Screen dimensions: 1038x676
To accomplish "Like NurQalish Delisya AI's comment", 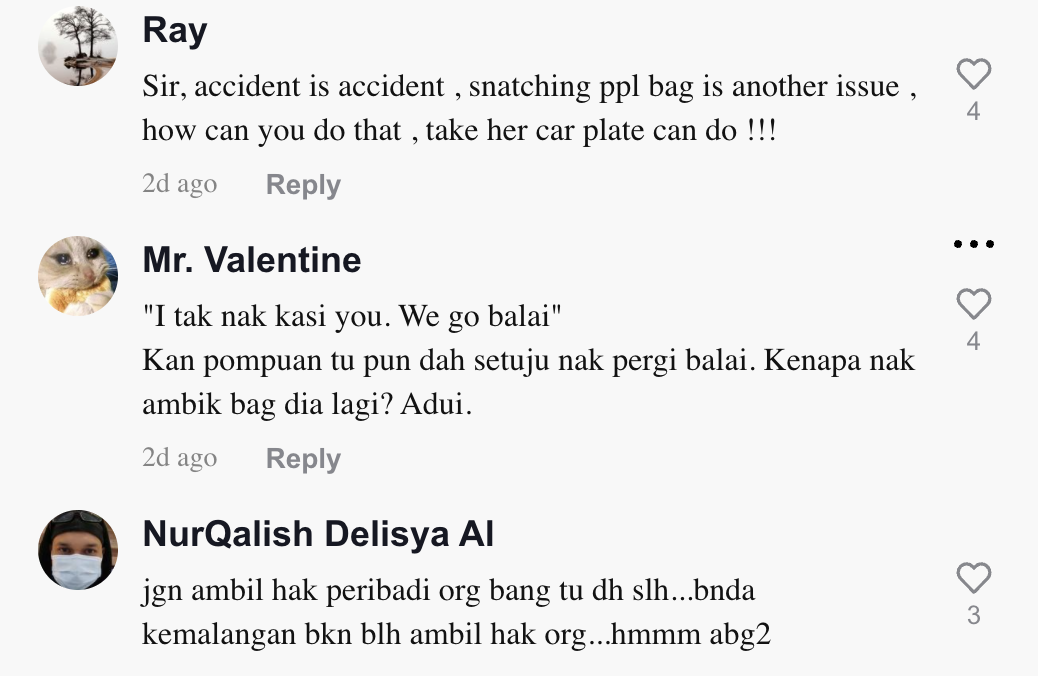I will [973, 578].
